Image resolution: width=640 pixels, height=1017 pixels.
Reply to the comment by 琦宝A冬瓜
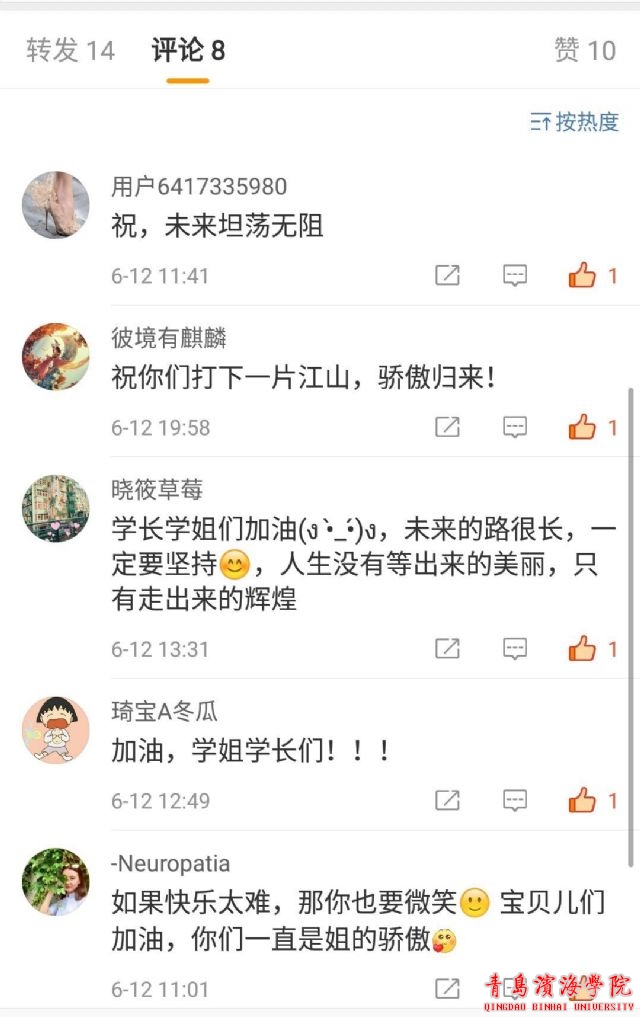coord(514,801)
